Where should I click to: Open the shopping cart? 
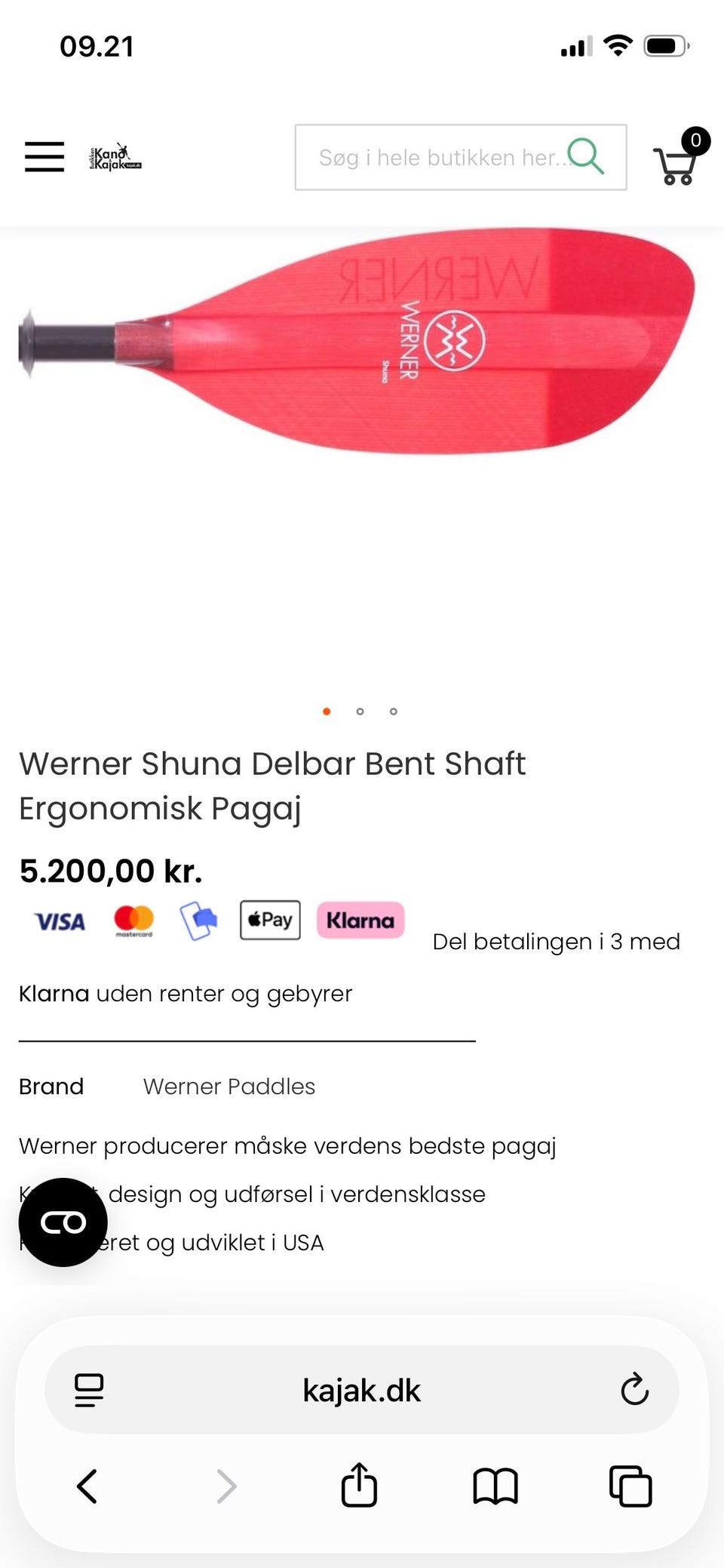pos(680,158)
